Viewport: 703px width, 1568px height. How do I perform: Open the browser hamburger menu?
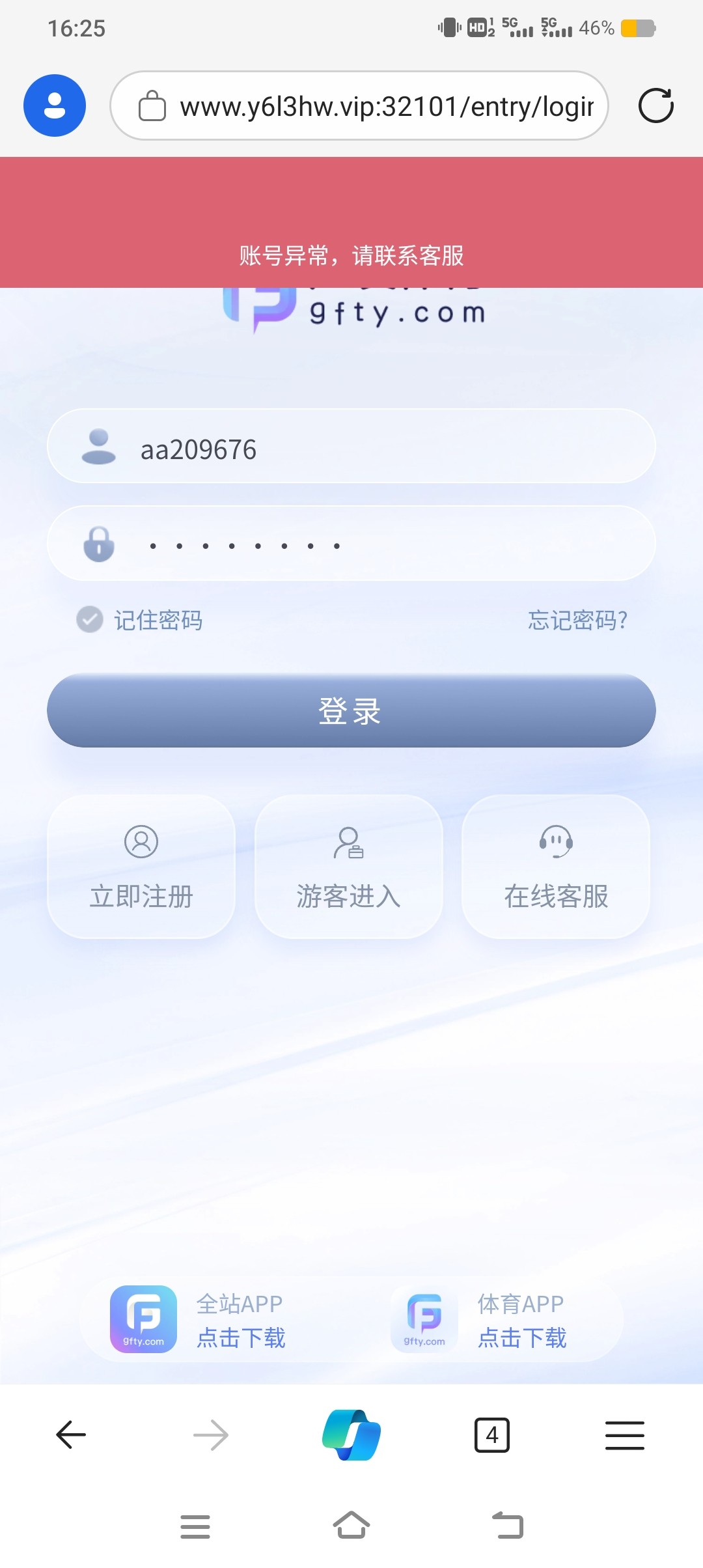click(x=624, y=1435)
